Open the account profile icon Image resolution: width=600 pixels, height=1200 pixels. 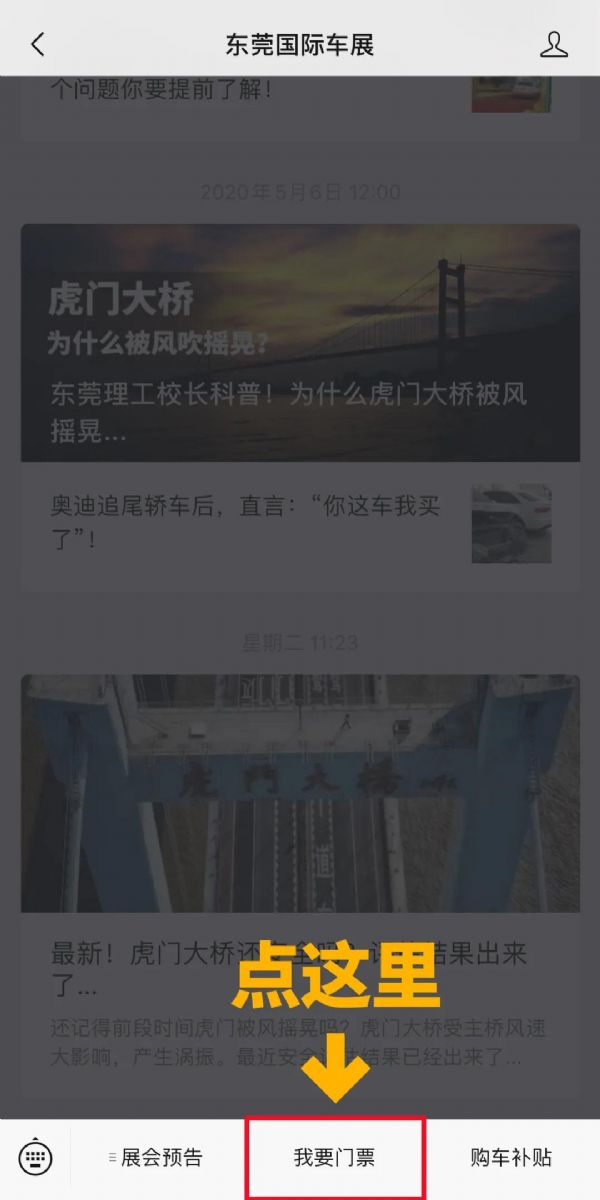[x=553, y=45]
